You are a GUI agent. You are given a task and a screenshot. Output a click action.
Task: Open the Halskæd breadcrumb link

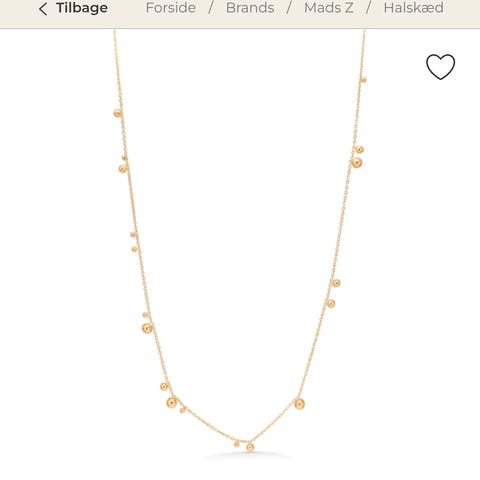413,8
